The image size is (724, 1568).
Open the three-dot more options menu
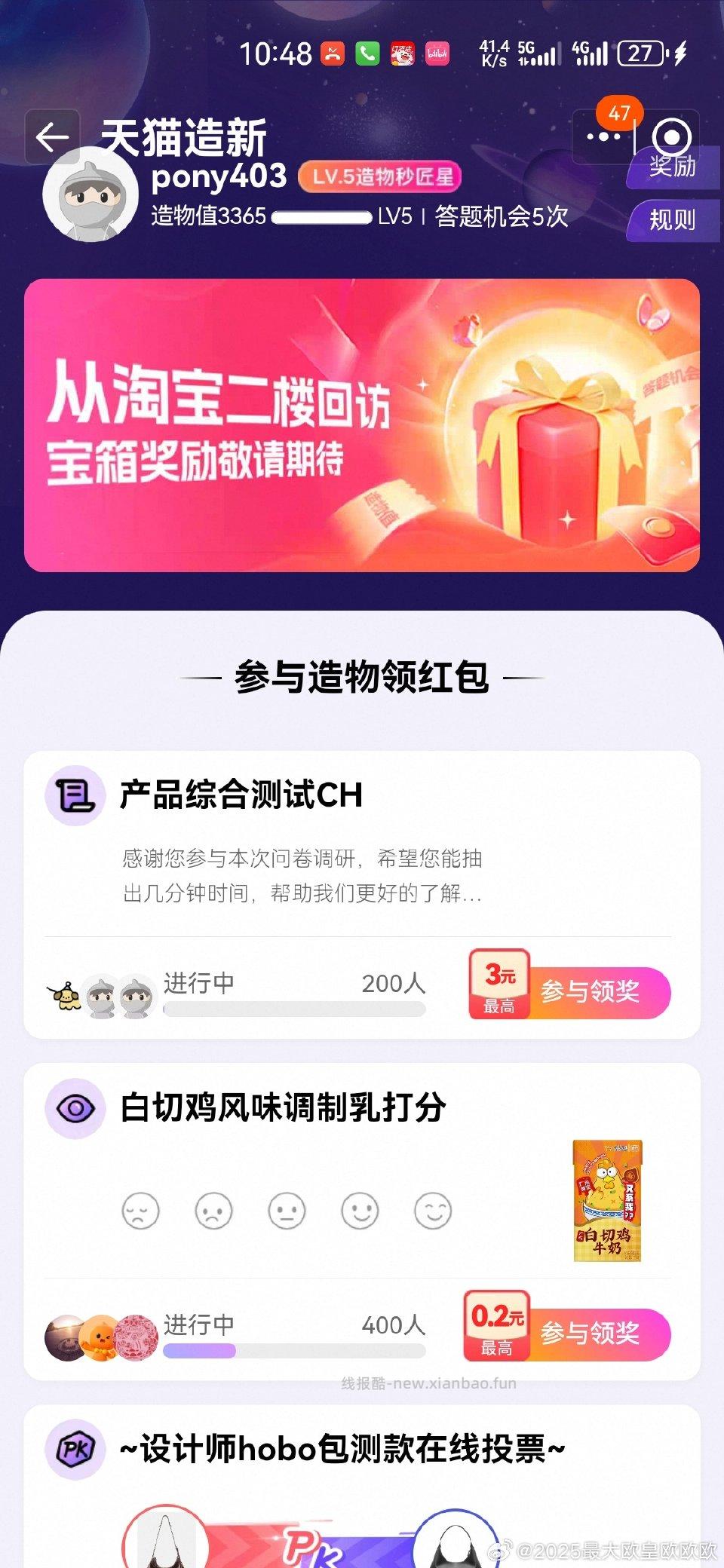[602, 136]
